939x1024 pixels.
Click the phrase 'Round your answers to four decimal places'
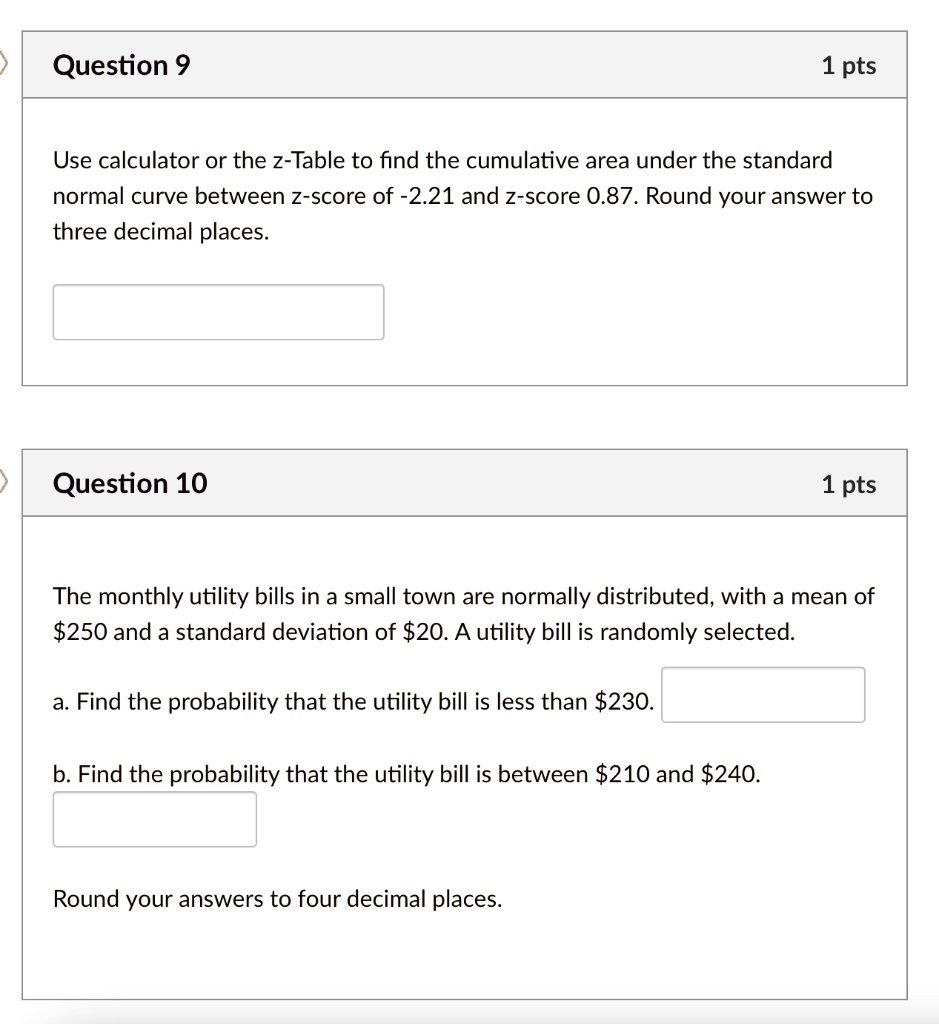tap(279, 898)
